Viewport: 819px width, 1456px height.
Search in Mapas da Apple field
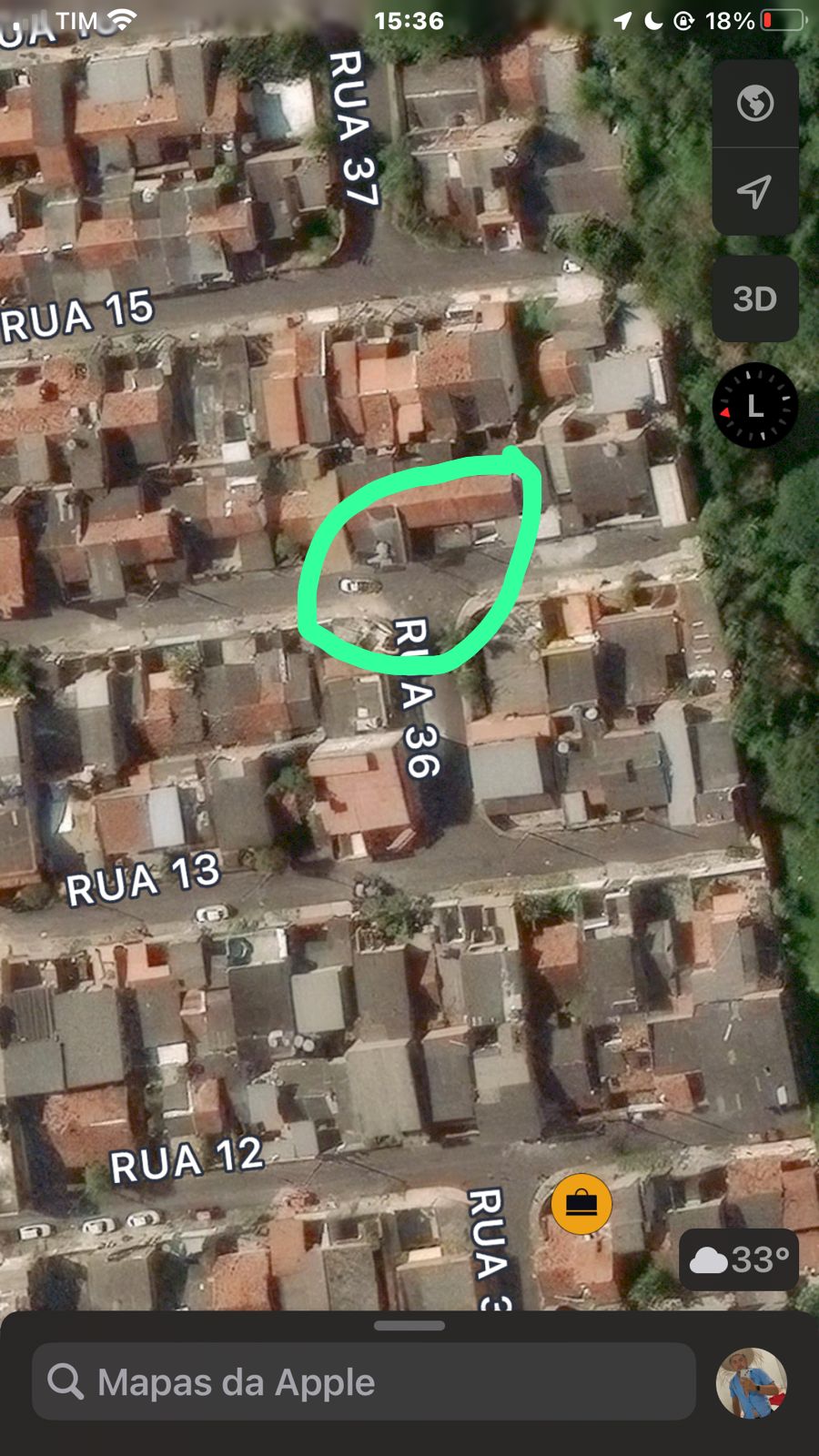[364, 1381]
